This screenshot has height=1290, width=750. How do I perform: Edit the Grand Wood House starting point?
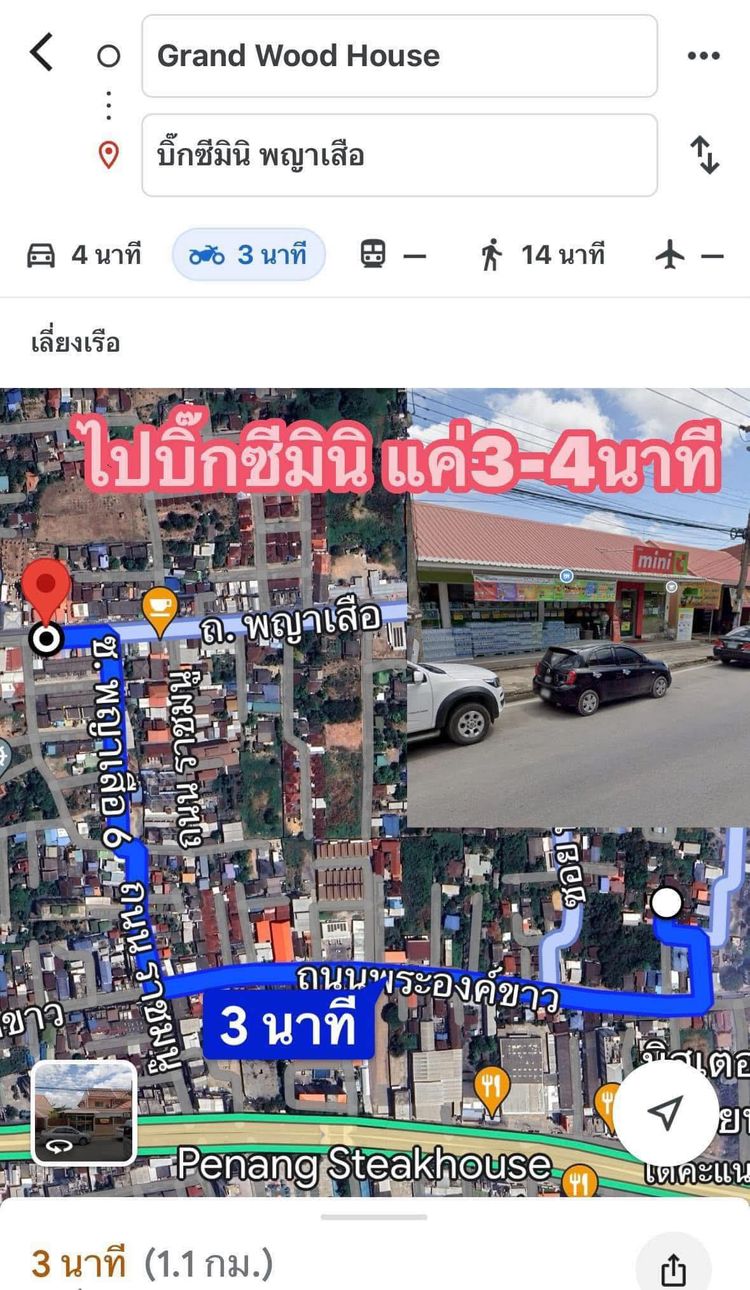pyautogui.click(x=399, y=56)
